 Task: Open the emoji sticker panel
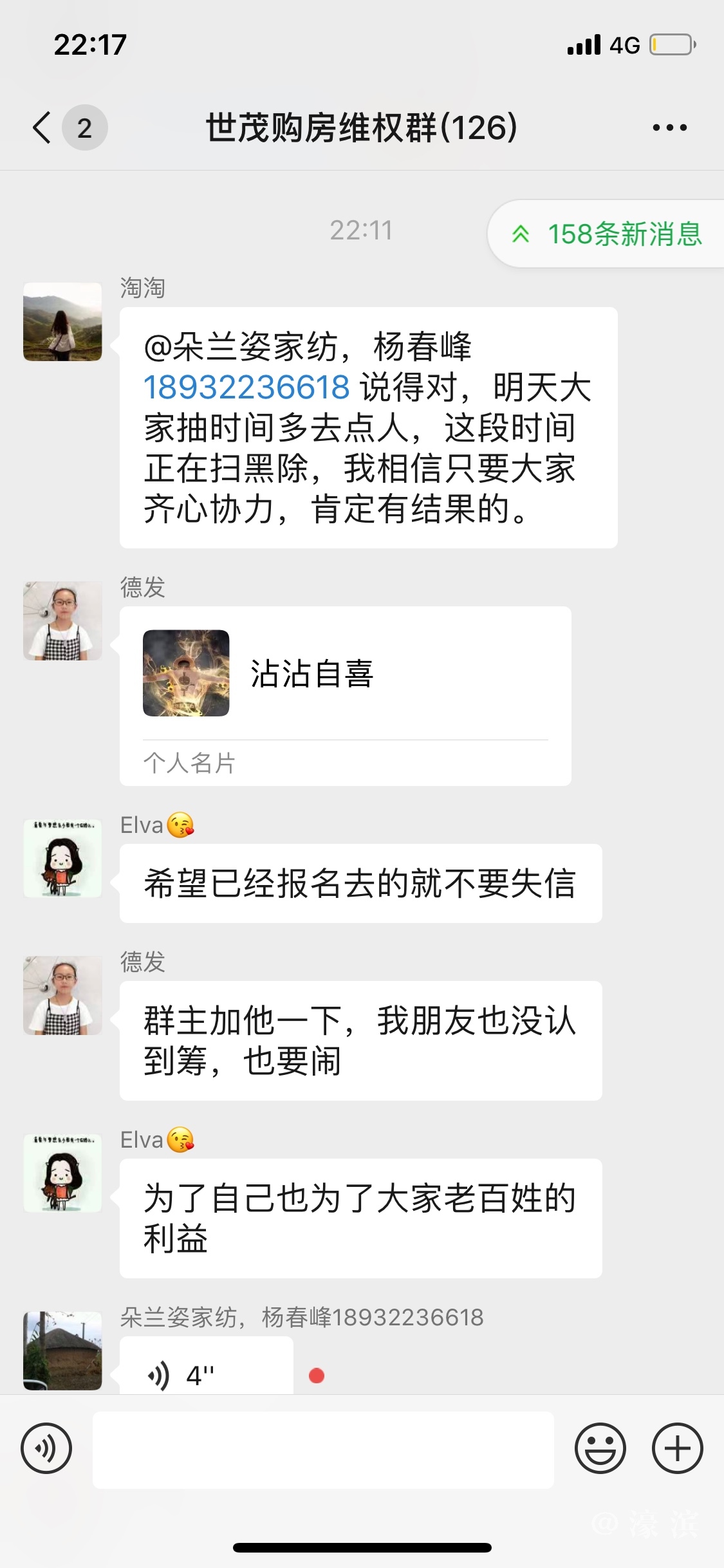(600, 1449)
